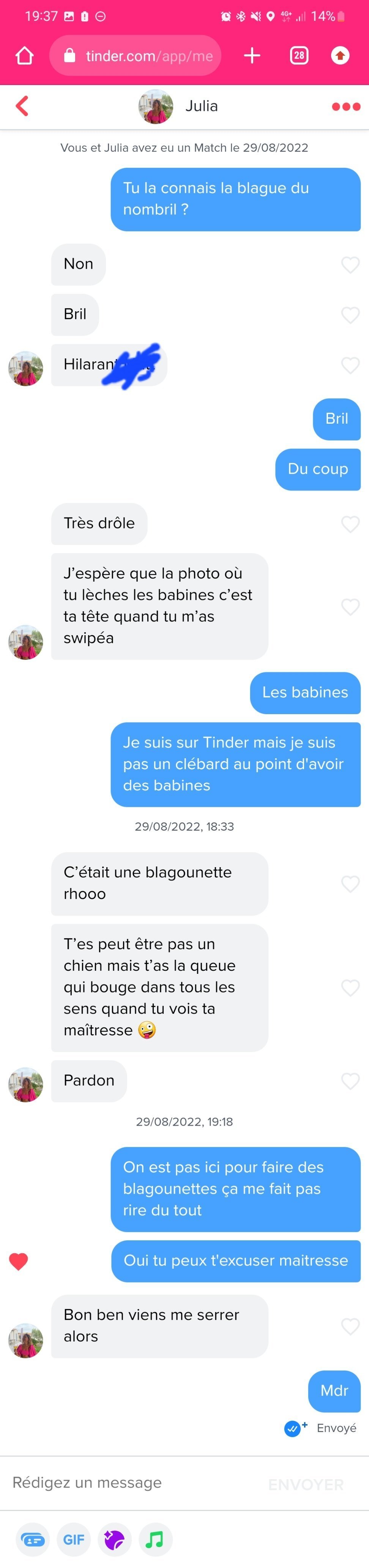The width and height of the screenshot is (369, 1568).
Task: Open the purple sticker icon
Action: (x=115, y=1540)
